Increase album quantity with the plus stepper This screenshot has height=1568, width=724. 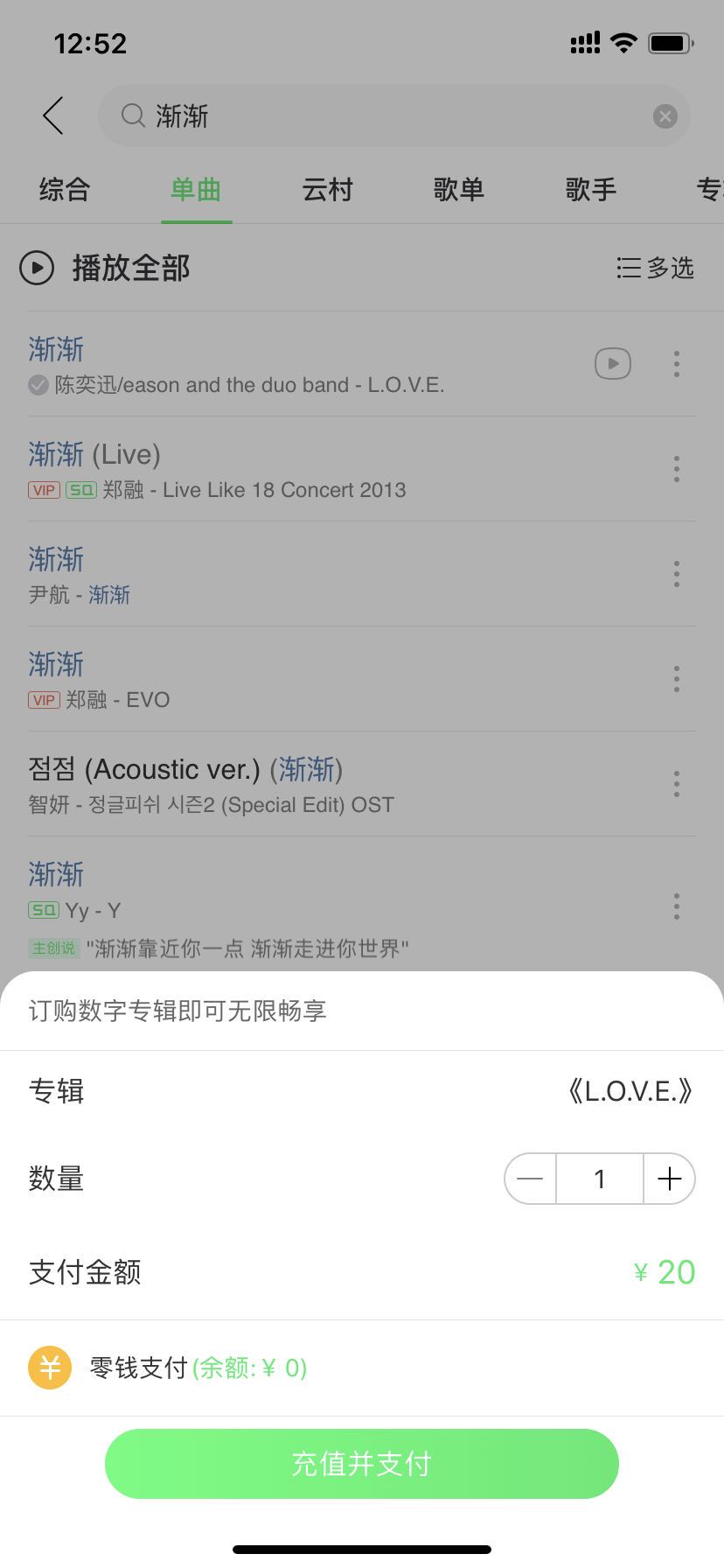pyautogui.click(x=669, y=1179)
